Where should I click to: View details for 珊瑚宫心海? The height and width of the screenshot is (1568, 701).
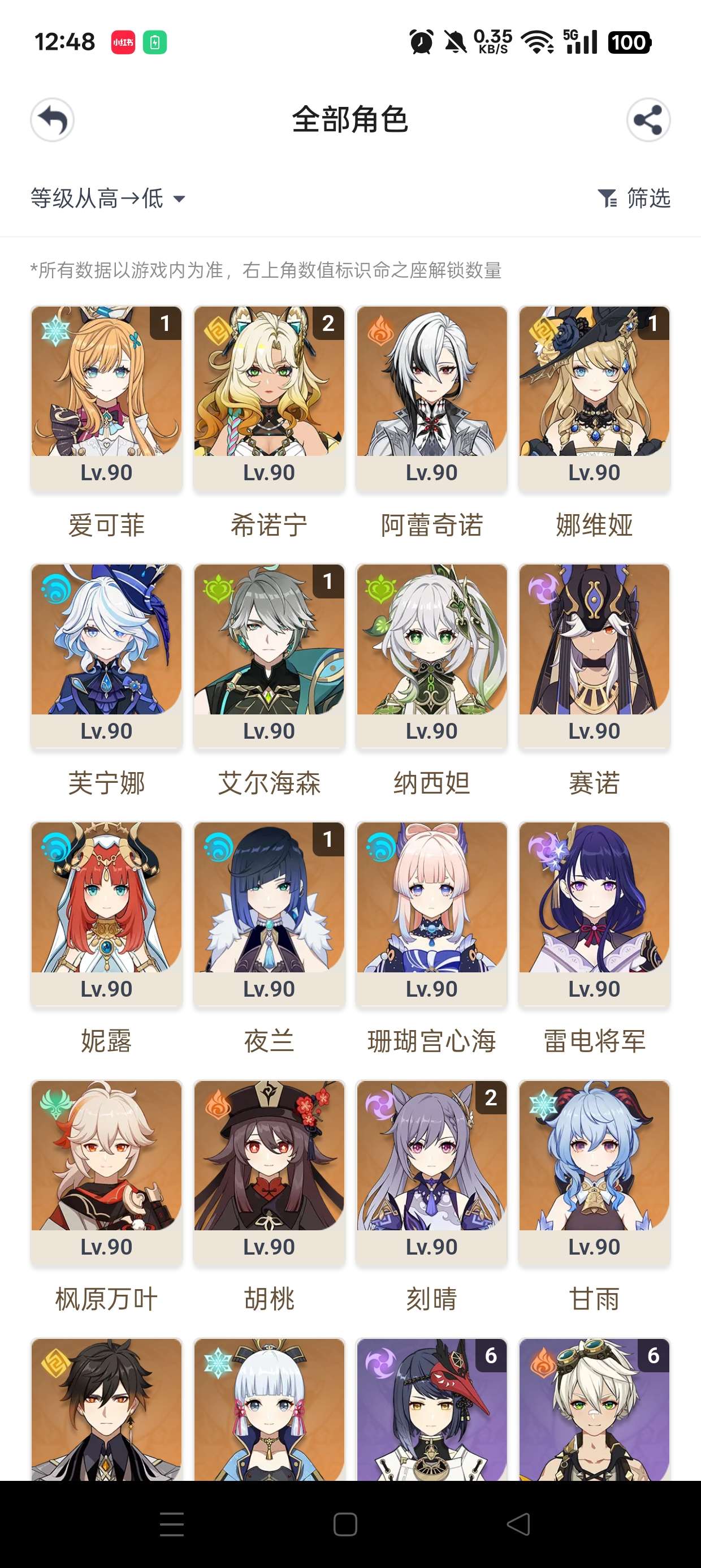click(431, 914)
